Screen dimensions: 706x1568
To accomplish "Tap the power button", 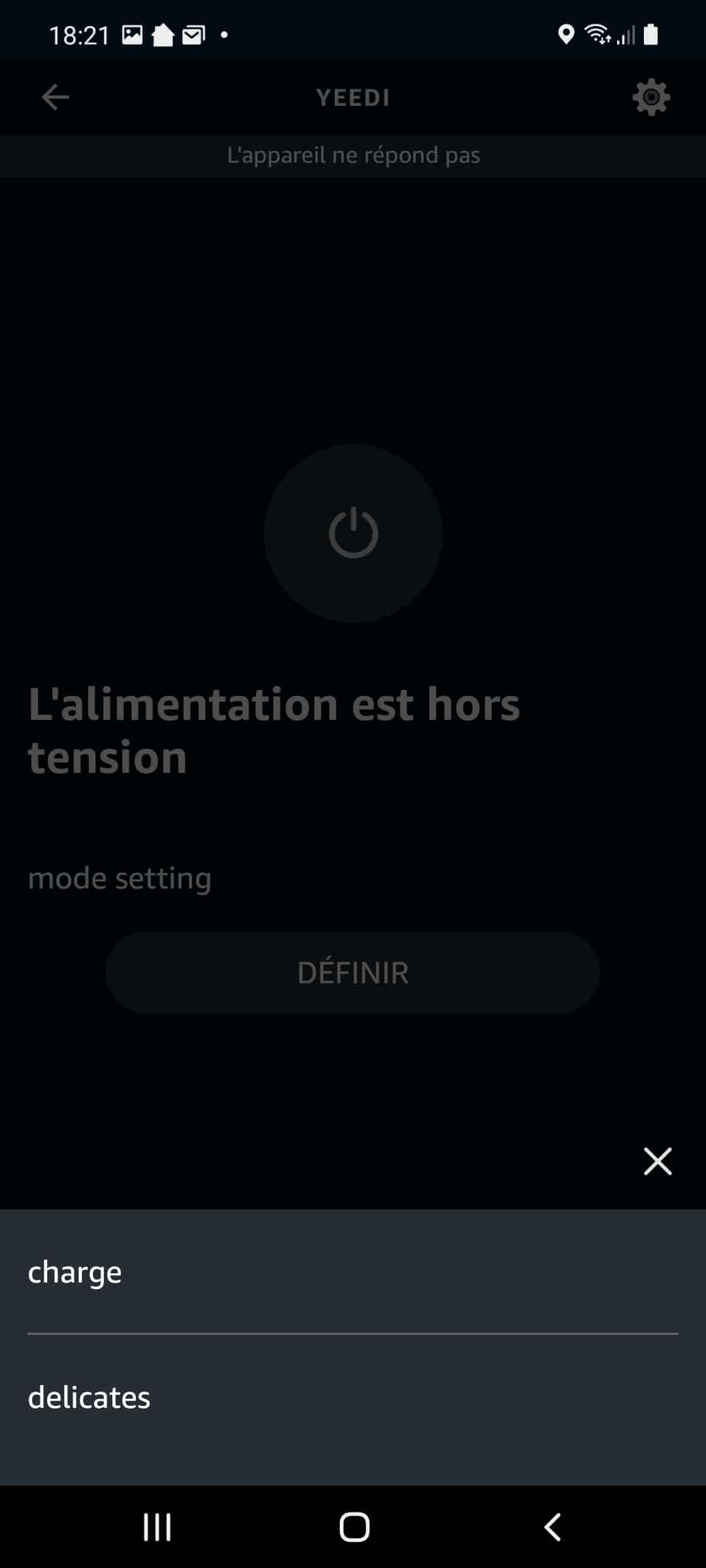I will click(353, 533).
